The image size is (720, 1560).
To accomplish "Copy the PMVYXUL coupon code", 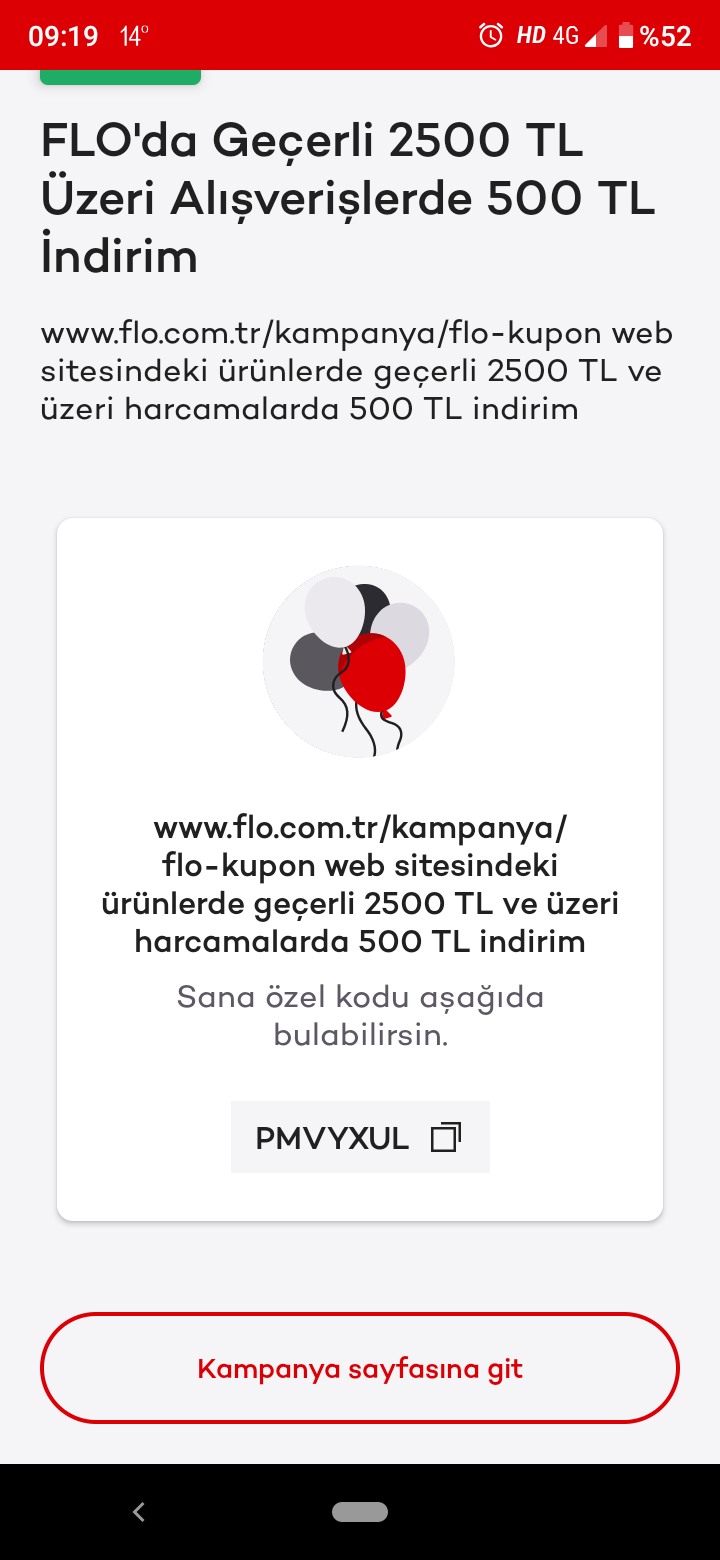I will pos(445,1138).
